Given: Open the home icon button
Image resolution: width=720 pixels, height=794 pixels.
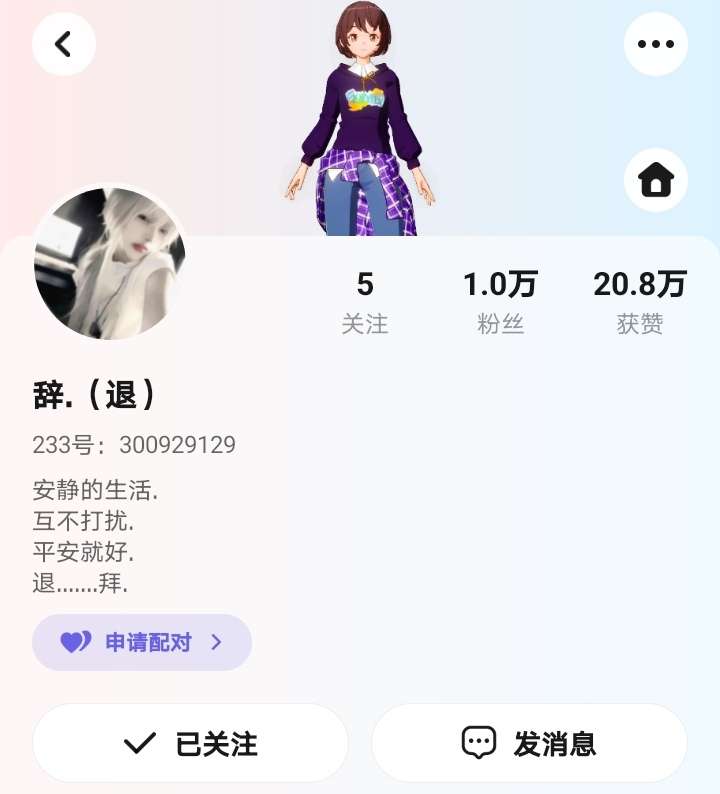Looking at the screenshot, I should (x=656, y=180).
